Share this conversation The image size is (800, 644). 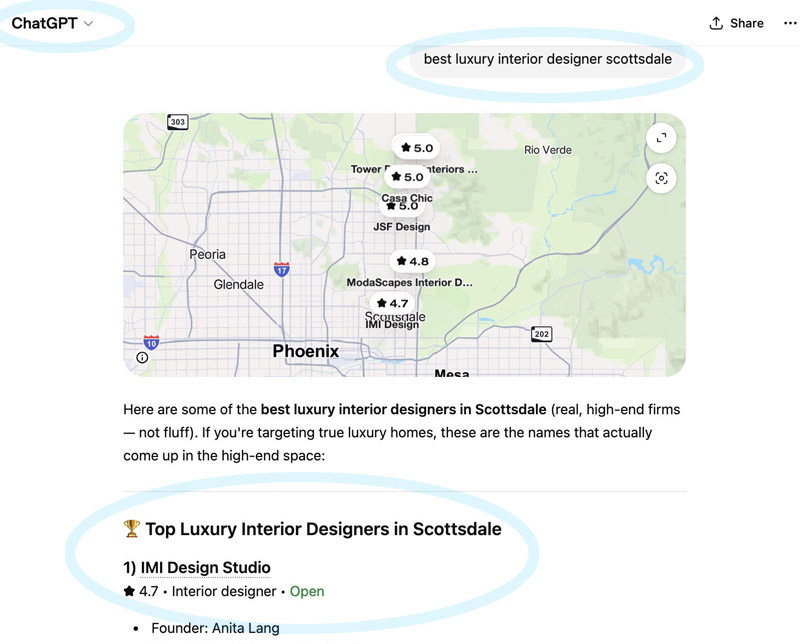point(736,23)
